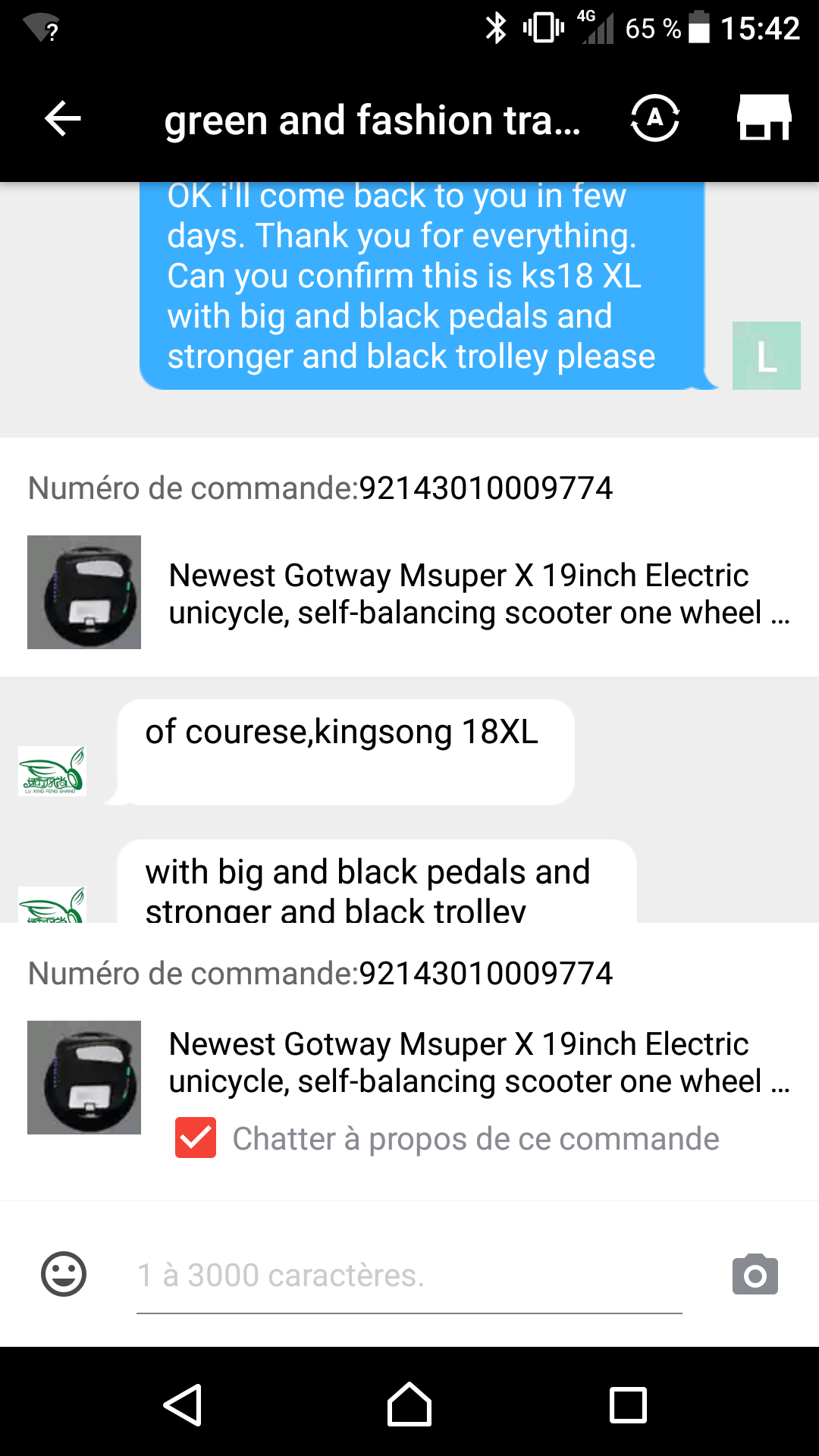This screenshot has height=1456, width=819.
Task: Open the emoji picker
Action: (64, 1274)
